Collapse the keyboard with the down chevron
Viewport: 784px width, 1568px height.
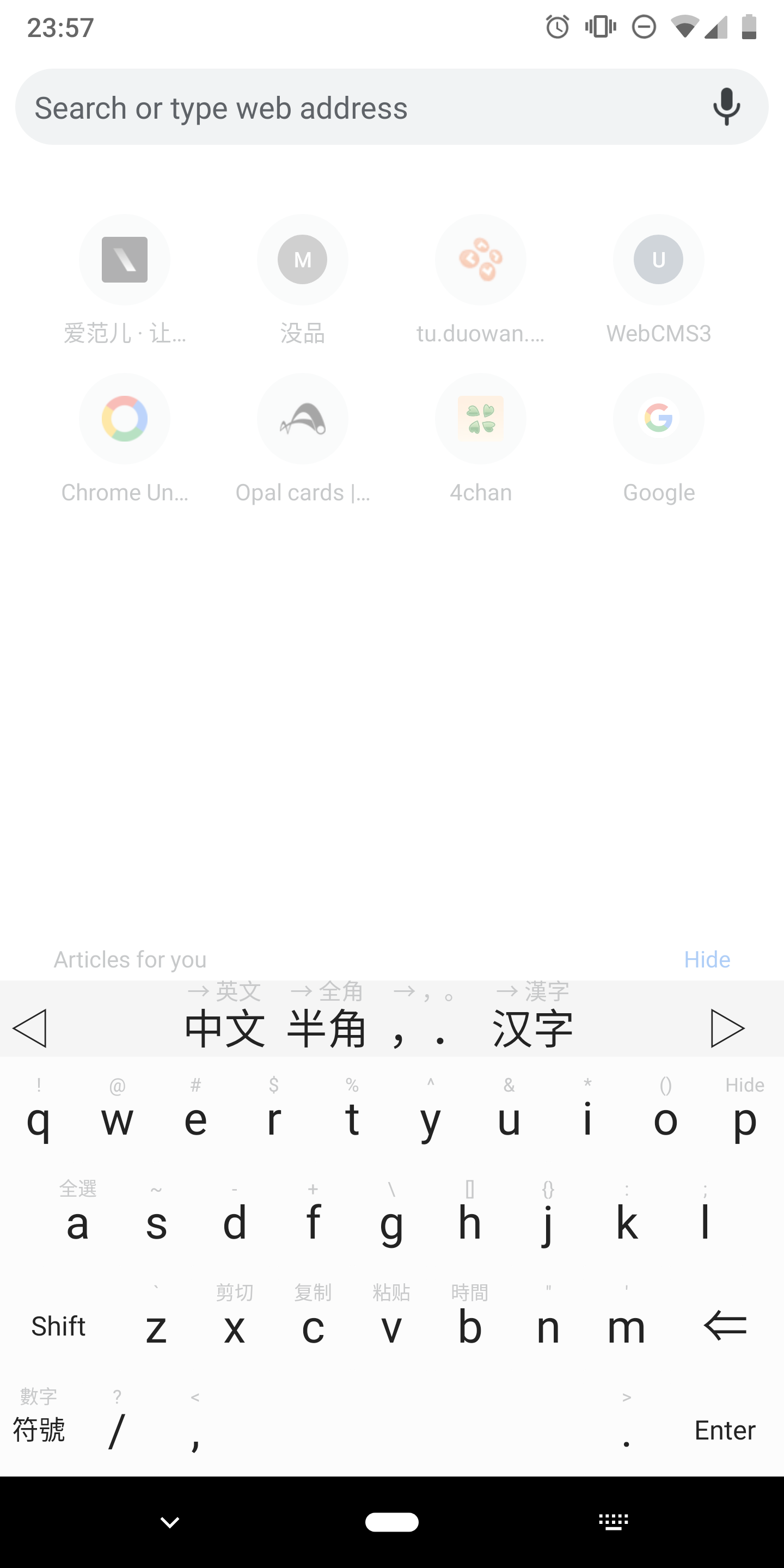[x=170, y=1521]
